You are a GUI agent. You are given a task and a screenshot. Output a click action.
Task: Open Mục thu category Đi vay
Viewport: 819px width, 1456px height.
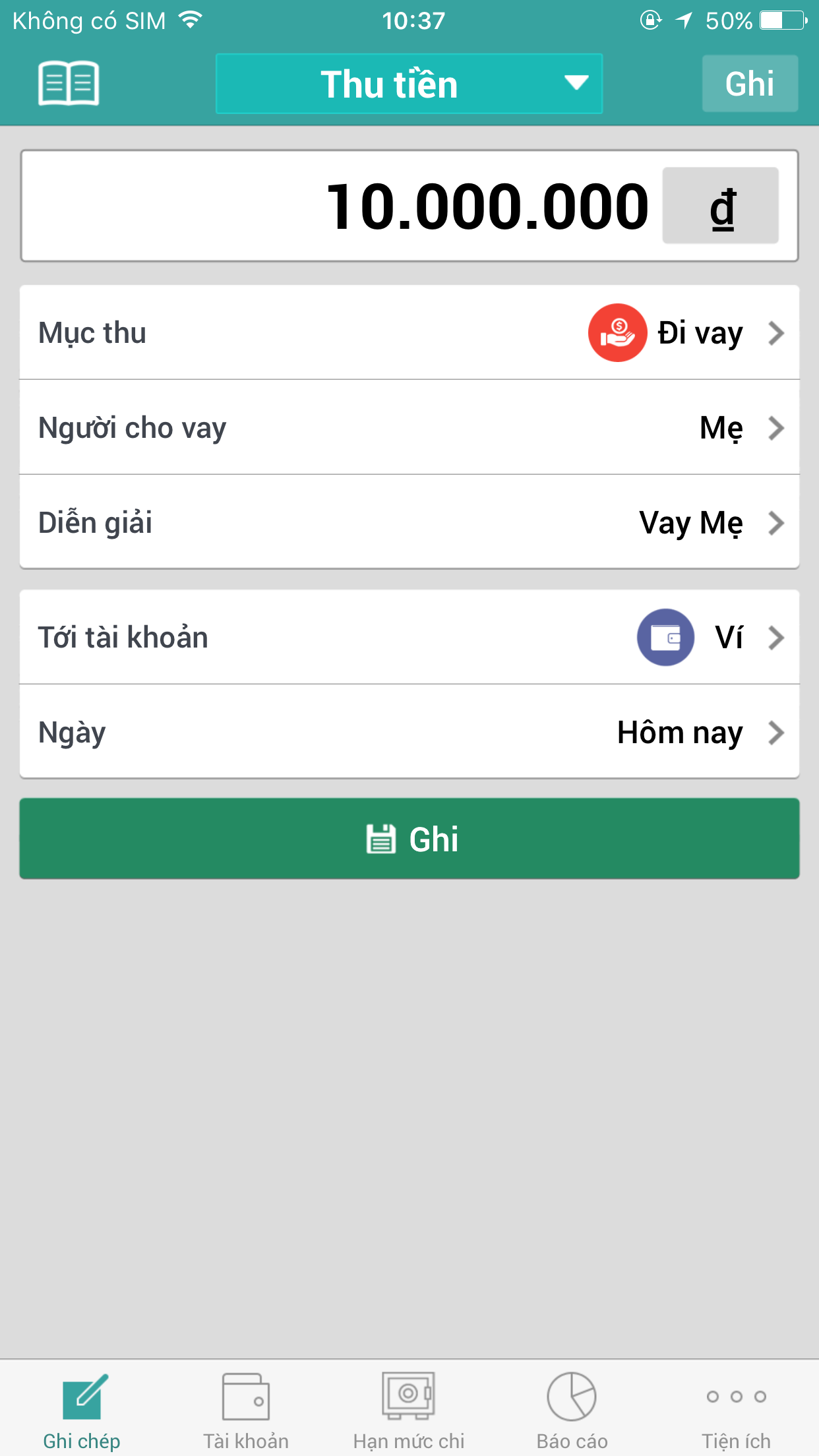(409, 332)
